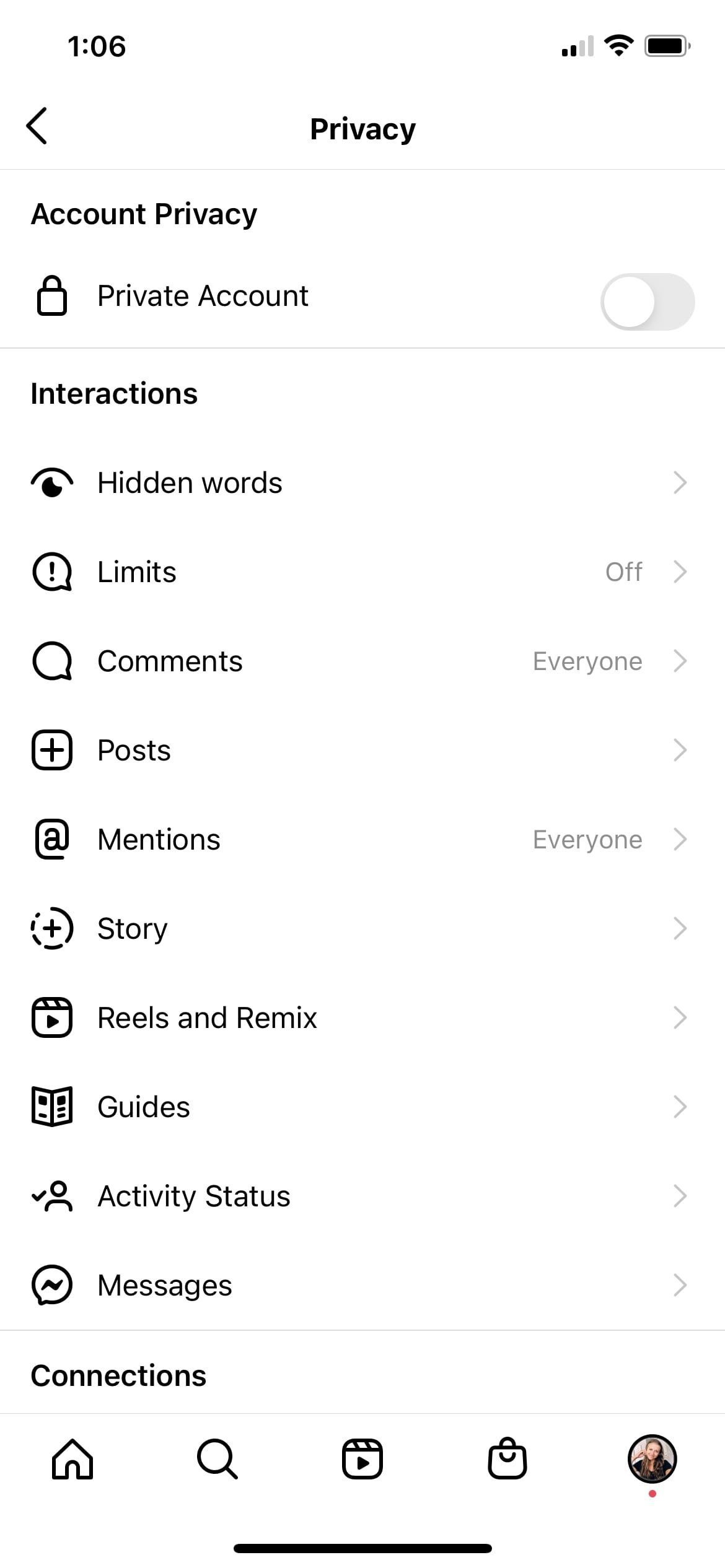Viewport: 725px width, 1568px height.
Task: Expand the Story settings chevron
Action: [680, 928]
